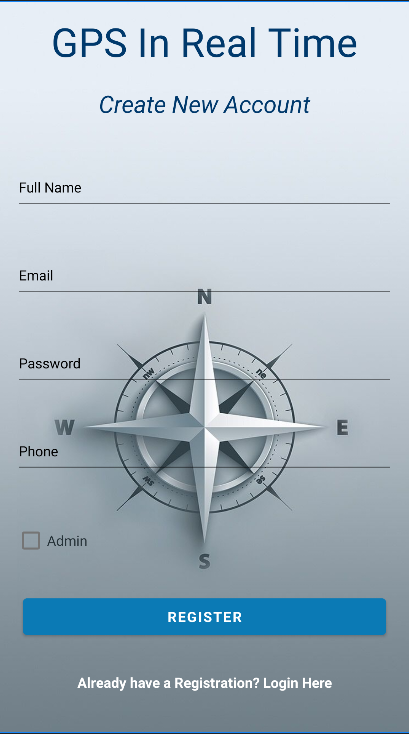Viewport: 409px width, 734px height.
Task: Enter the Phone number field
Action: click(204, 452)
